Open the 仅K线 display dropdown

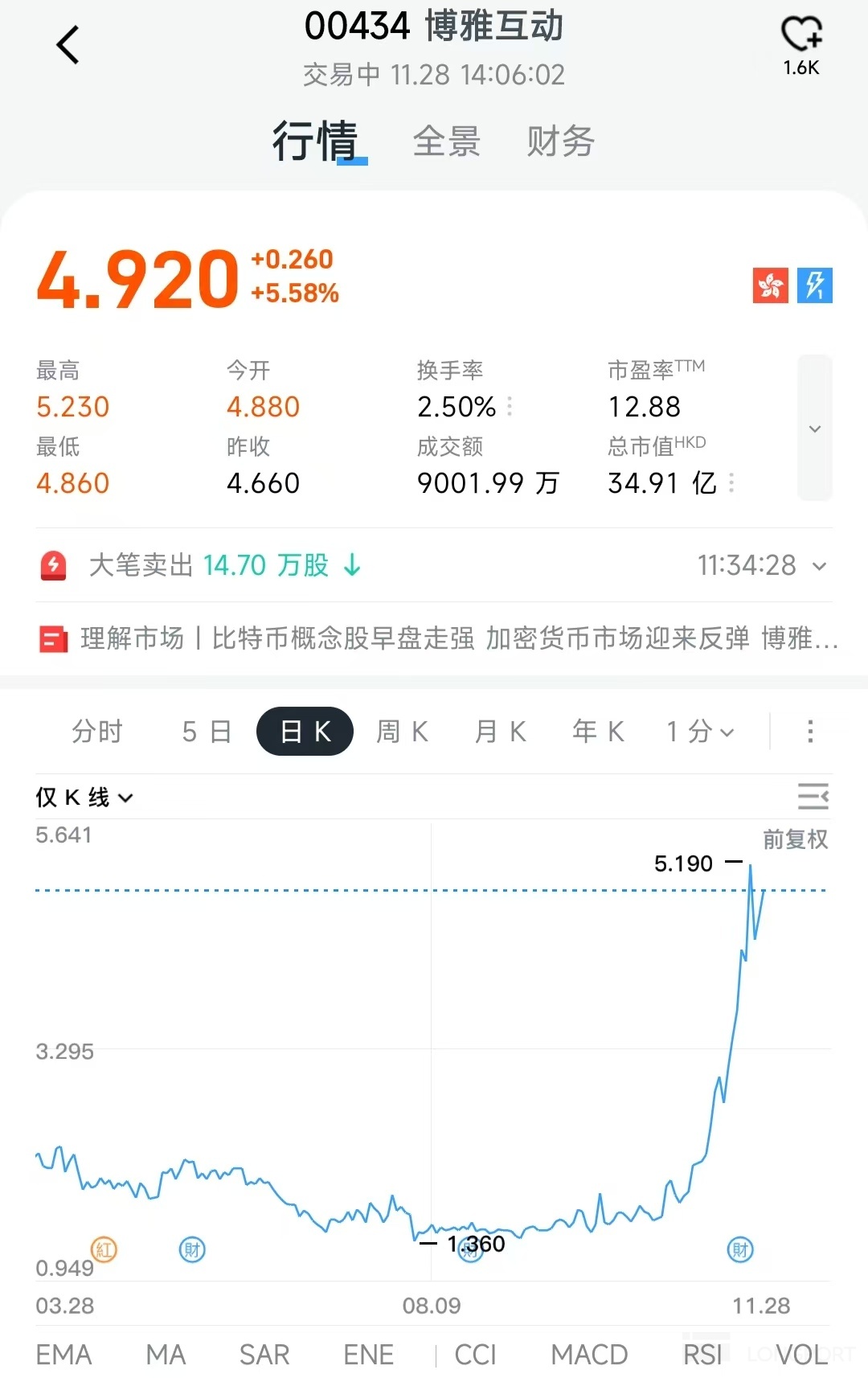coord(84,798)
